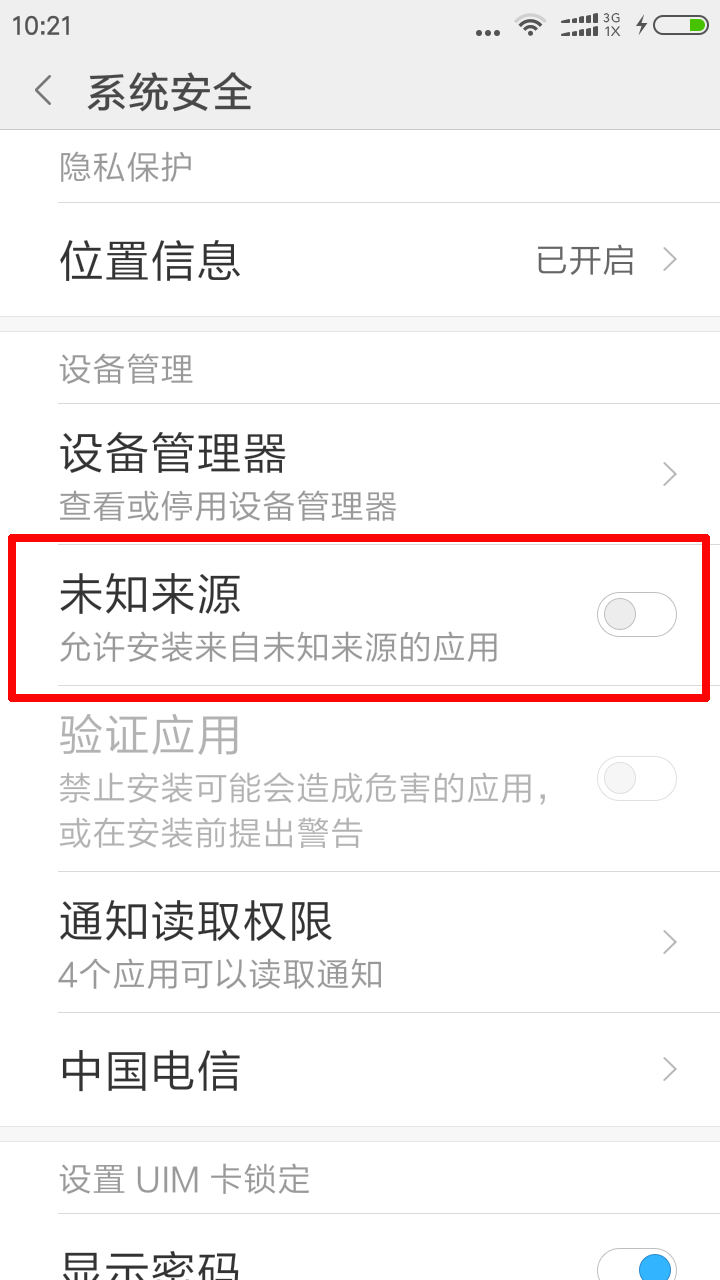
Task: Open the 中国电信 row
Action: click(360, 1070)
